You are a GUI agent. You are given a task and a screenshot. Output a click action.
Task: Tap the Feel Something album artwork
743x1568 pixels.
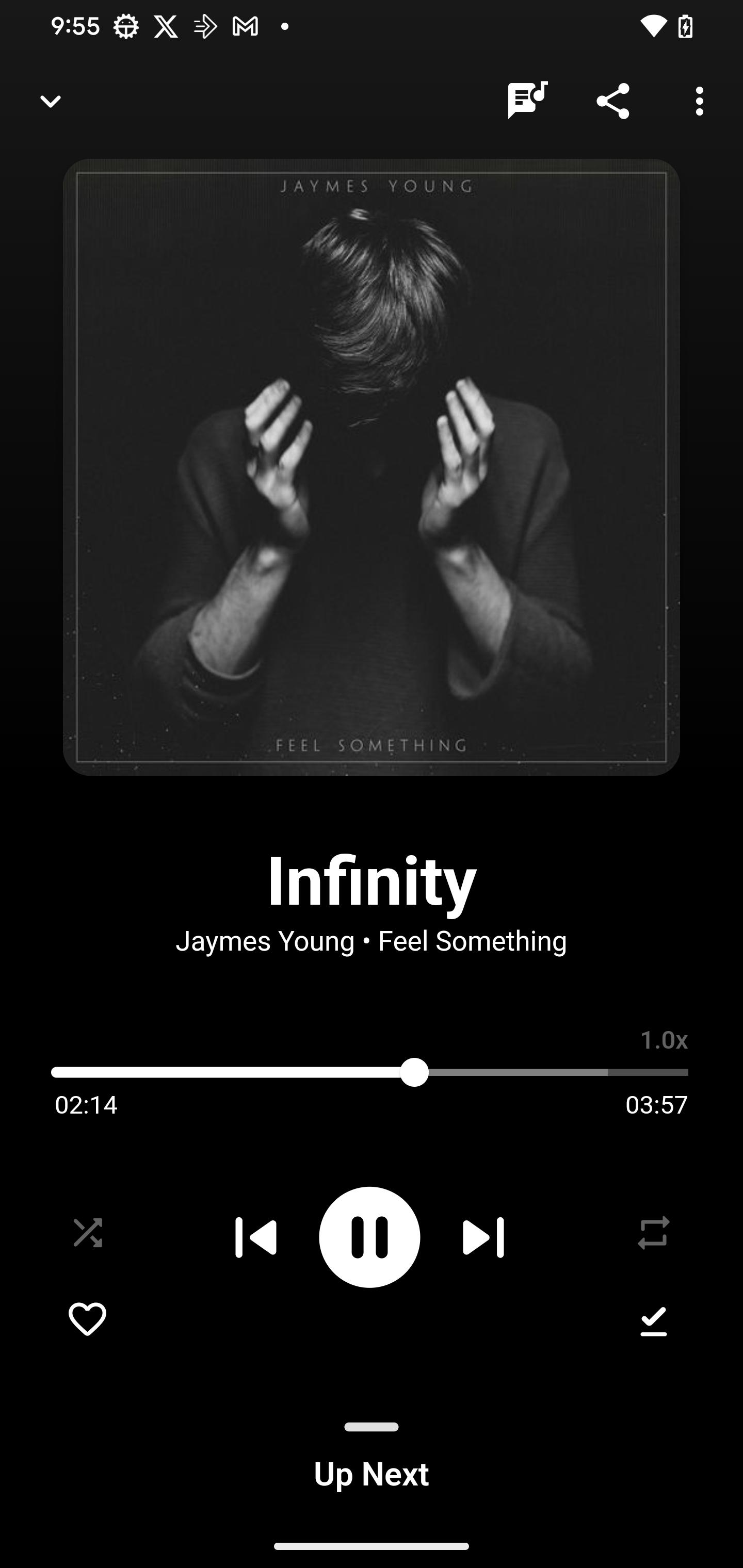coord(372,467)
